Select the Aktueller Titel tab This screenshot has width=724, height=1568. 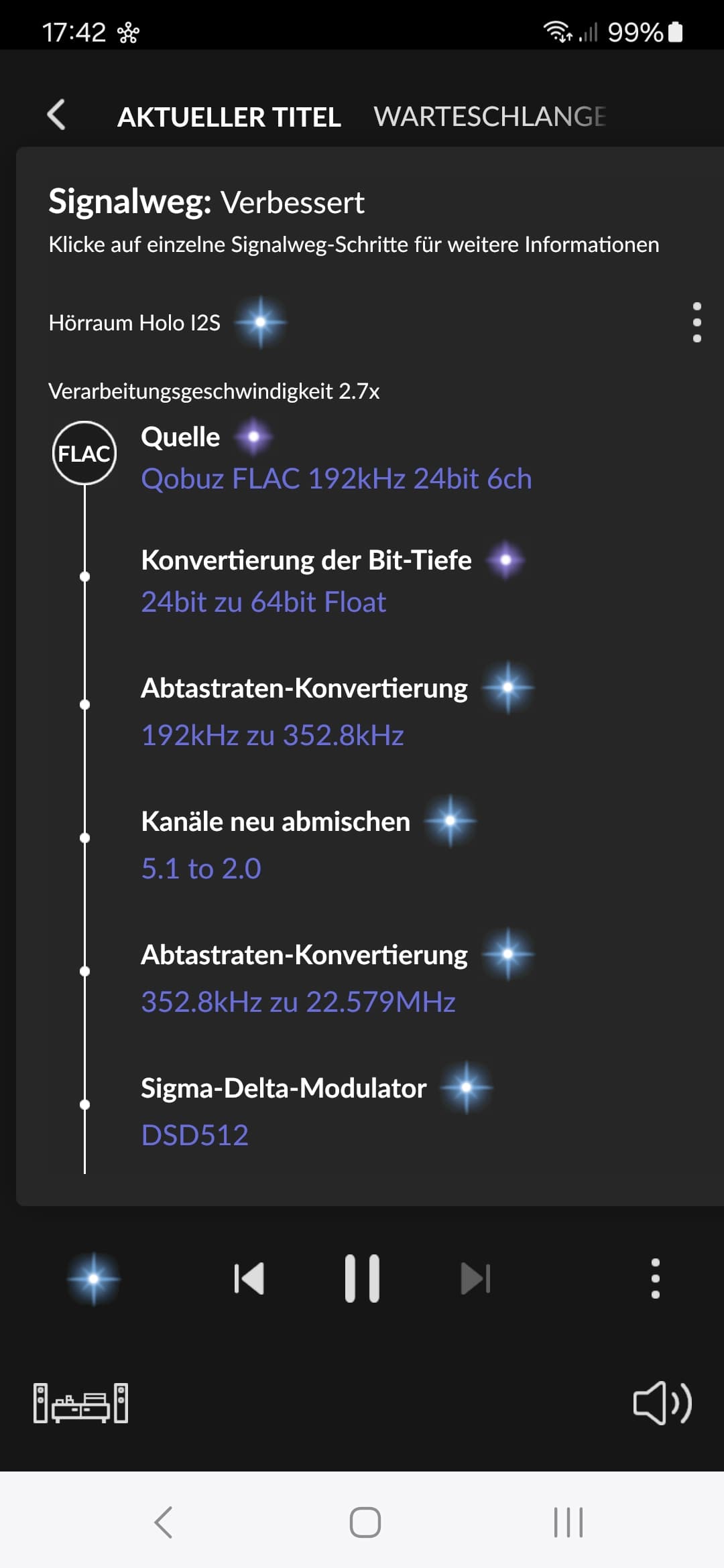click(x=229, y=117)
